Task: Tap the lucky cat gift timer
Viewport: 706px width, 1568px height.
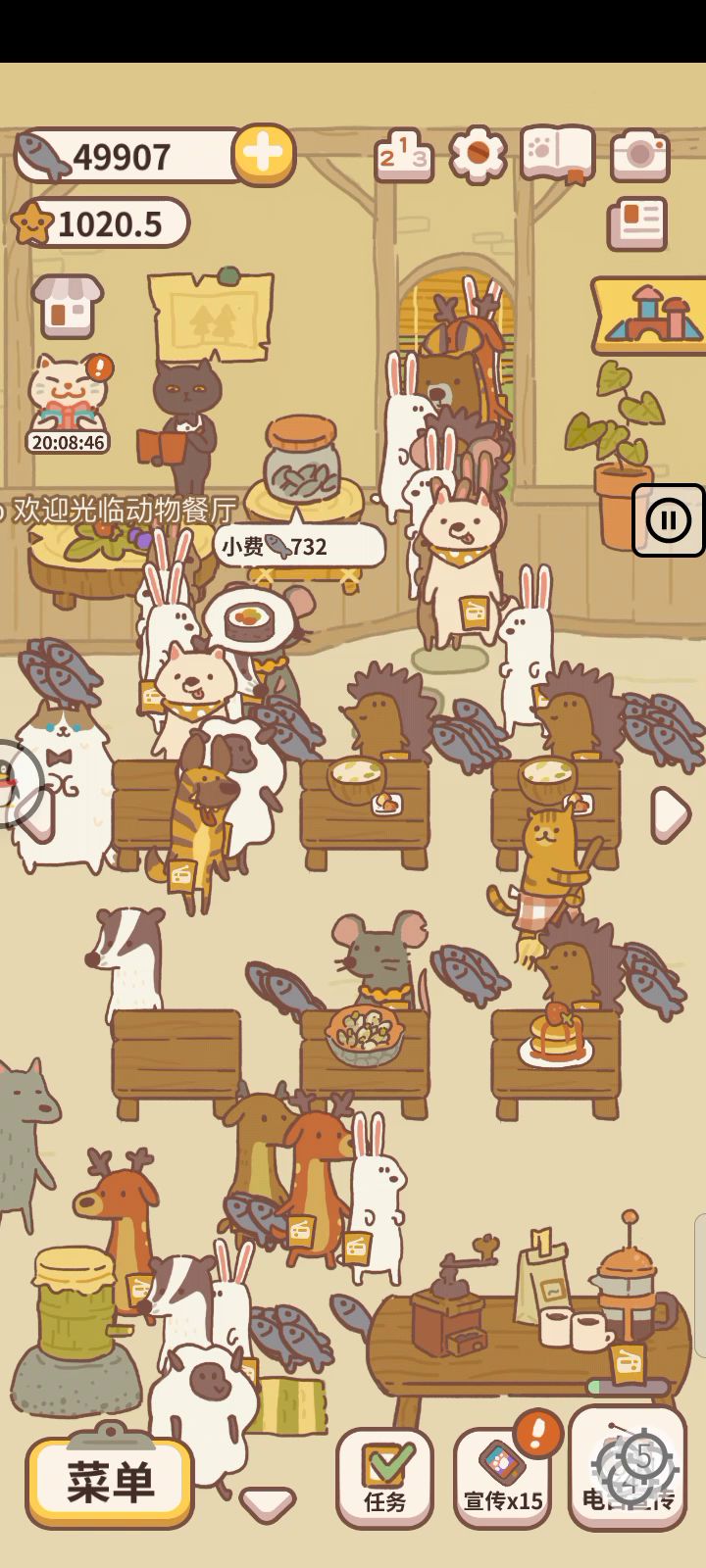Action: [x=68, y=404]
